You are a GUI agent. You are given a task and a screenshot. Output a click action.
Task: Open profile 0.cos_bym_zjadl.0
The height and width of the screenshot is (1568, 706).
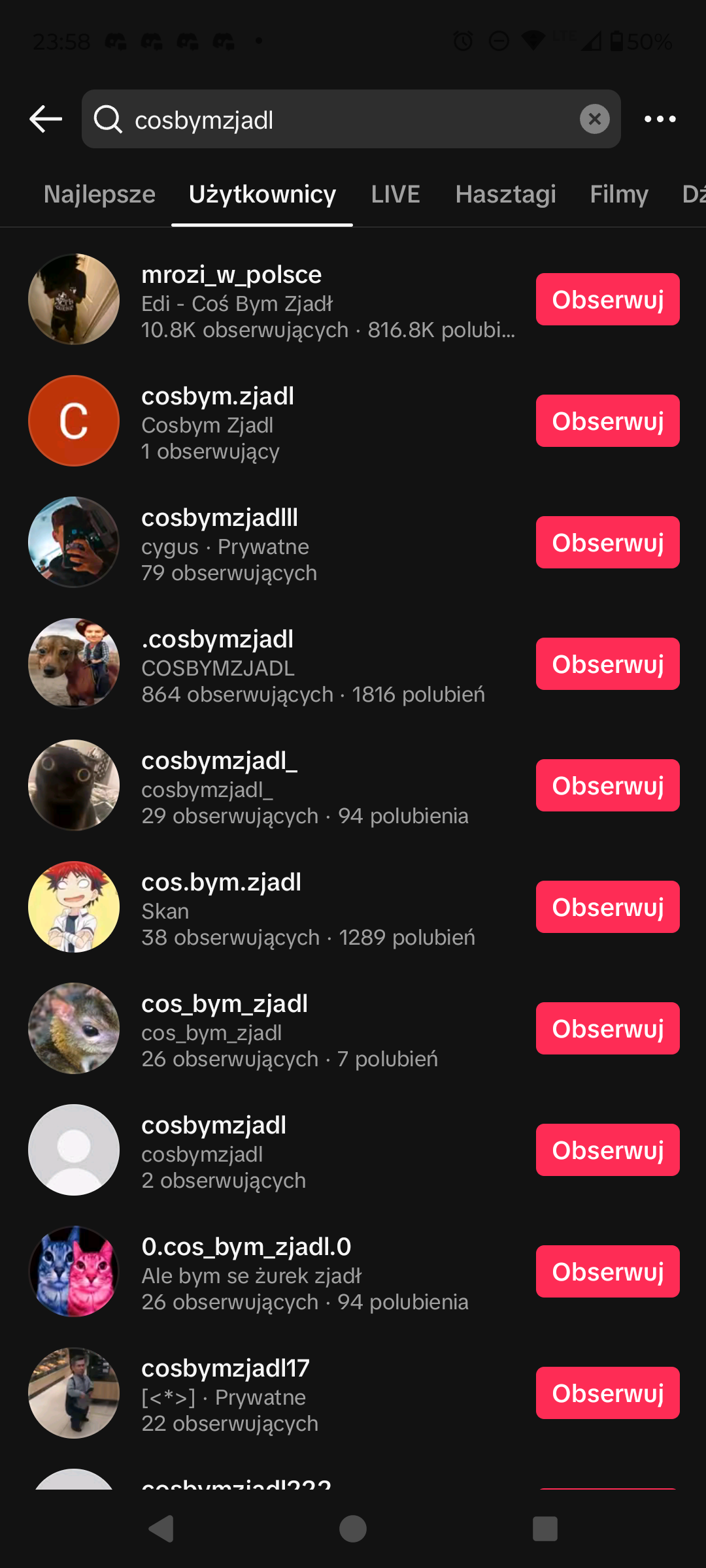pyautogui.click(x=246, y=1247)
